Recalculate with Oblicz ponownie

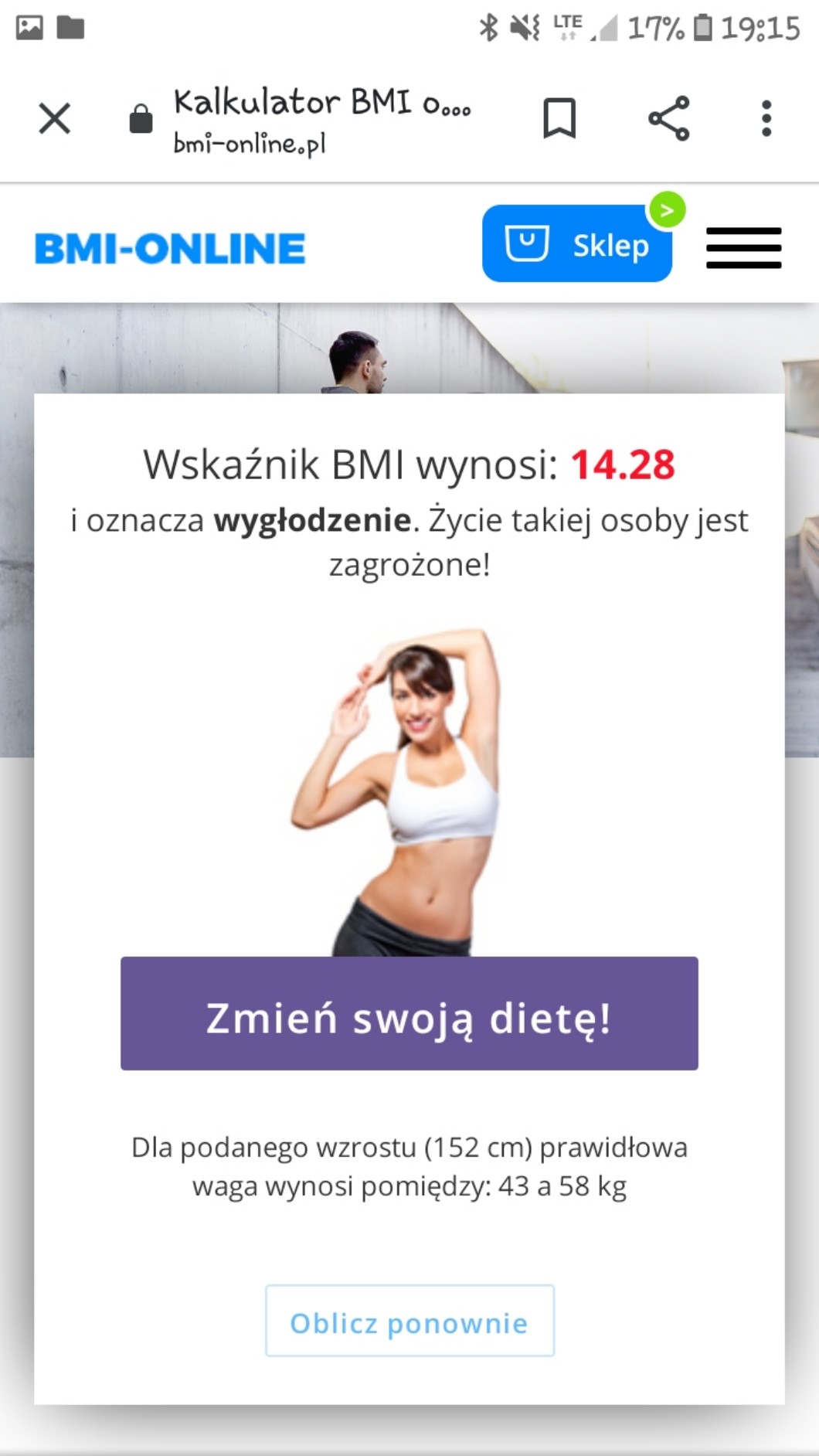pyautogui.click(x=409, y=1321)
